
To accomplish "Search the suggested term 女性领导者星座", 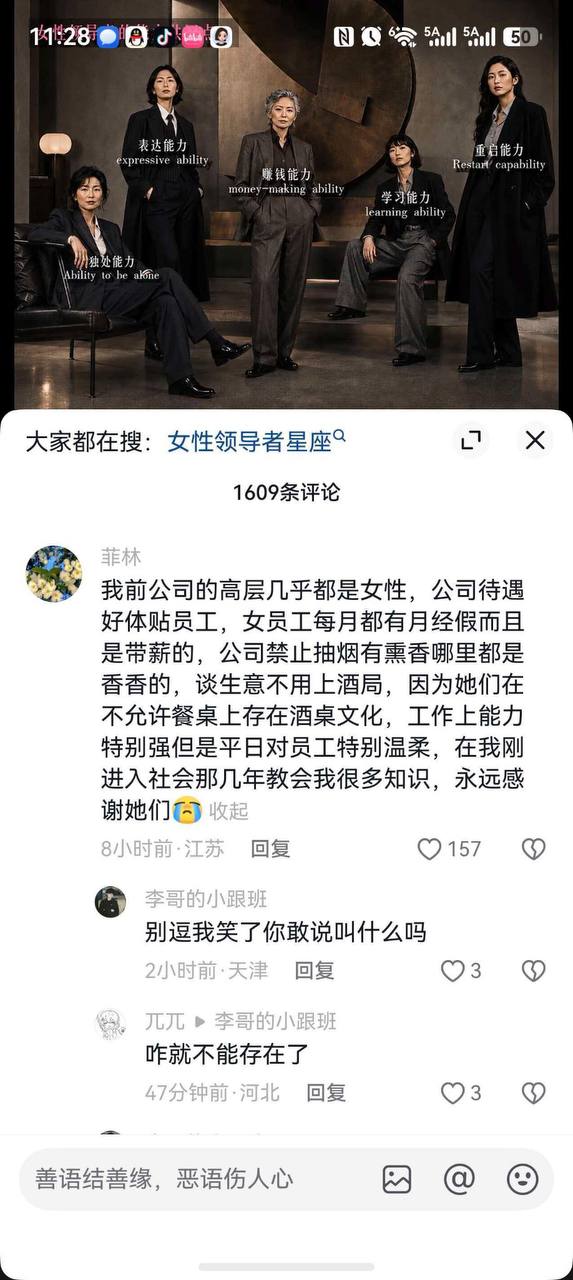I will (256, 441).
